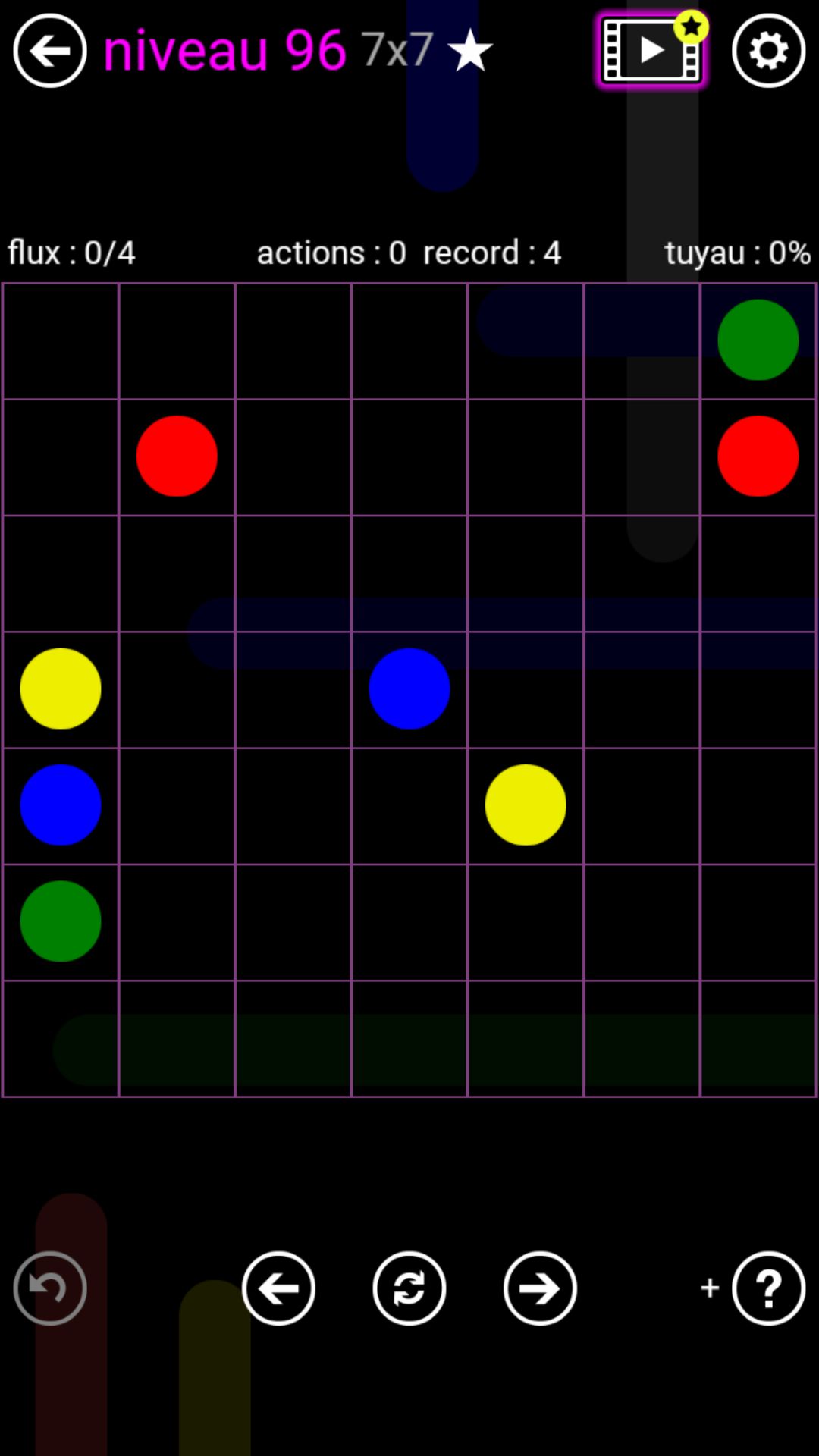Restart the current level
Viewport: 819px width, 1456px height.
click(x=409, y=1288)
